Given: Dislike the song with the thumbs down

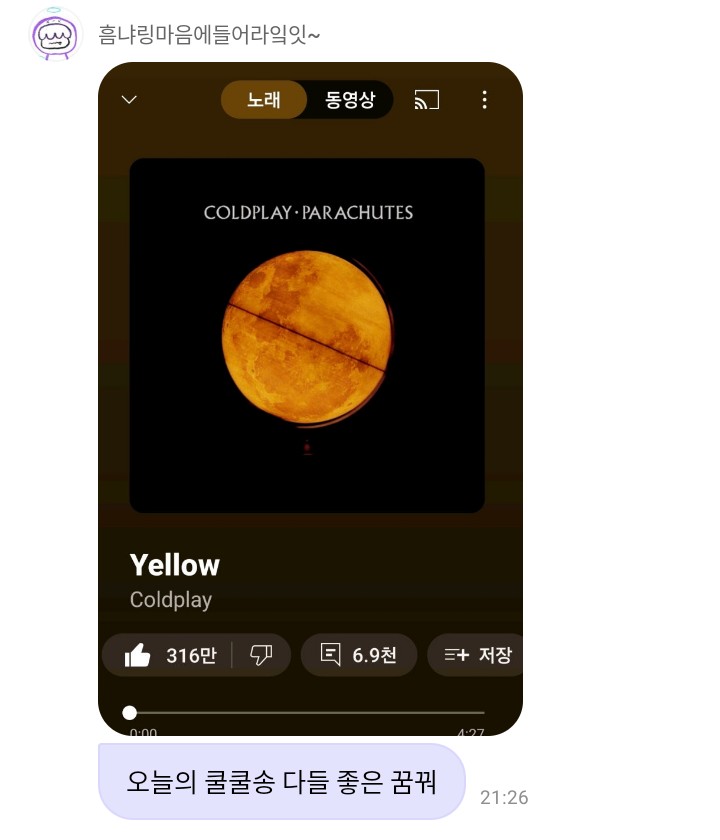Looking at the screenshot, I should [262, 655].
